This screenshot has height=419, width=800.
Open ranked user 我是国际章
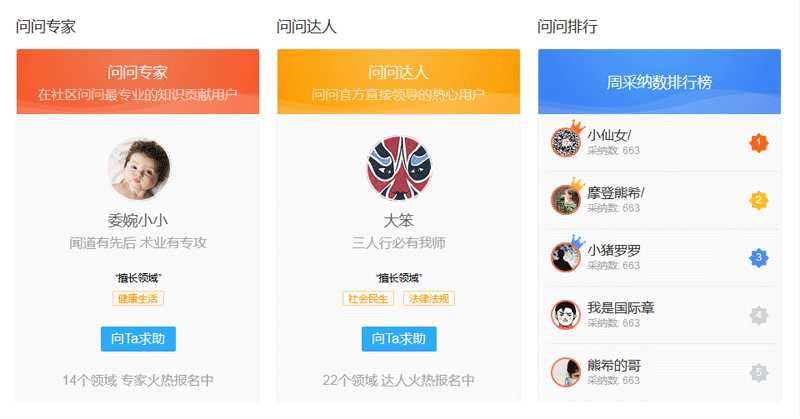coord(620,307)
